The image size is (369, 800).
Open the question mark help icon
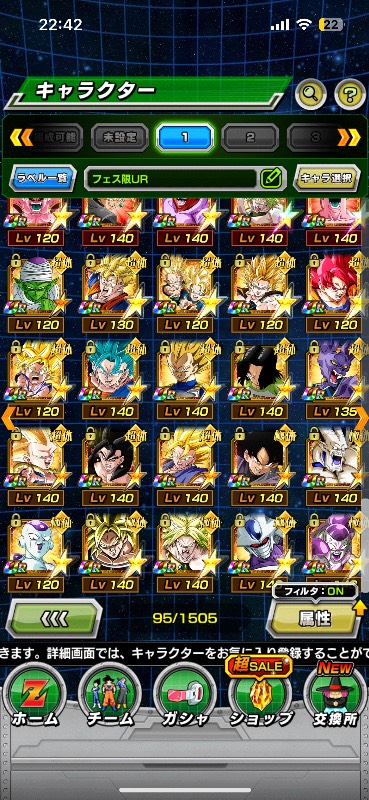[x=350, y=93]
